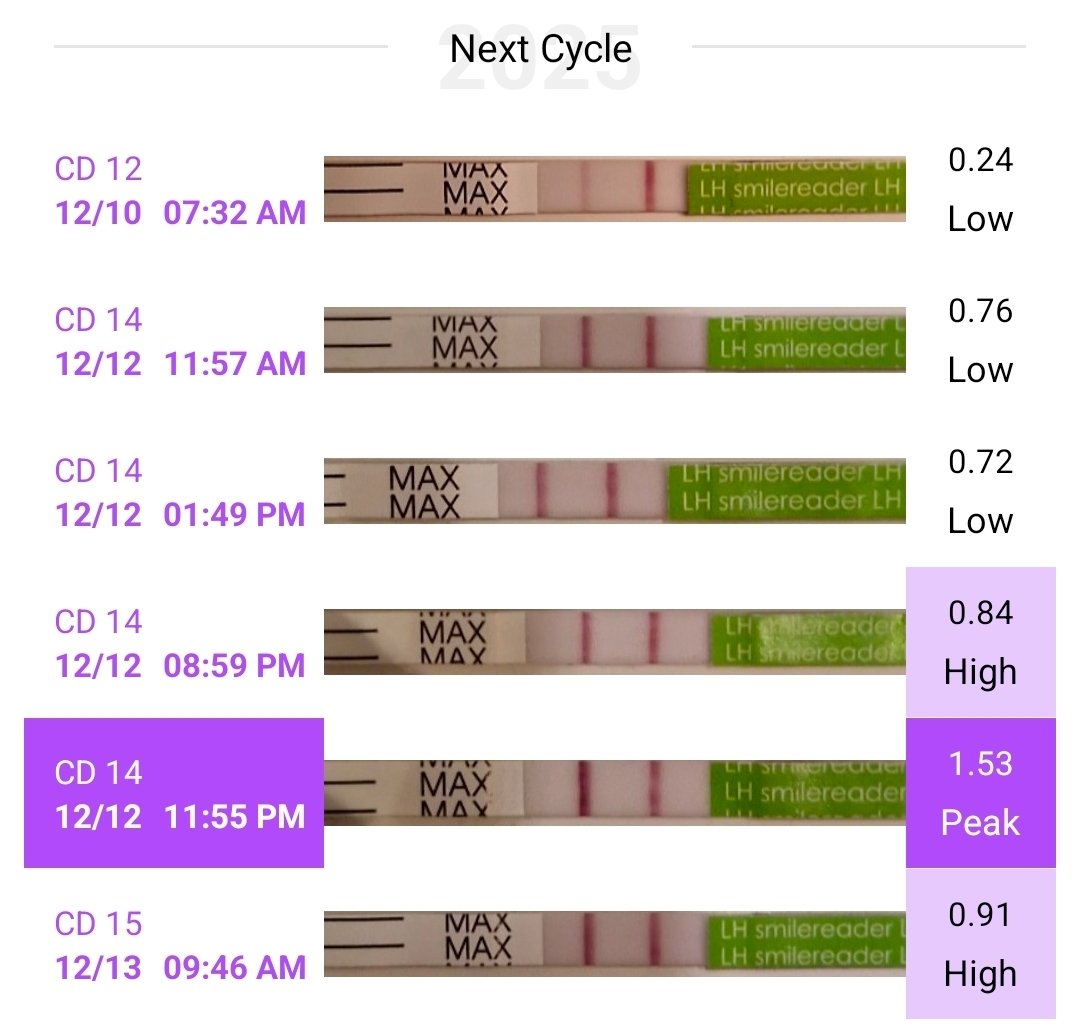Open the 12/12 08:59 PM High result
The image size is (1080, 1026).
979,642
